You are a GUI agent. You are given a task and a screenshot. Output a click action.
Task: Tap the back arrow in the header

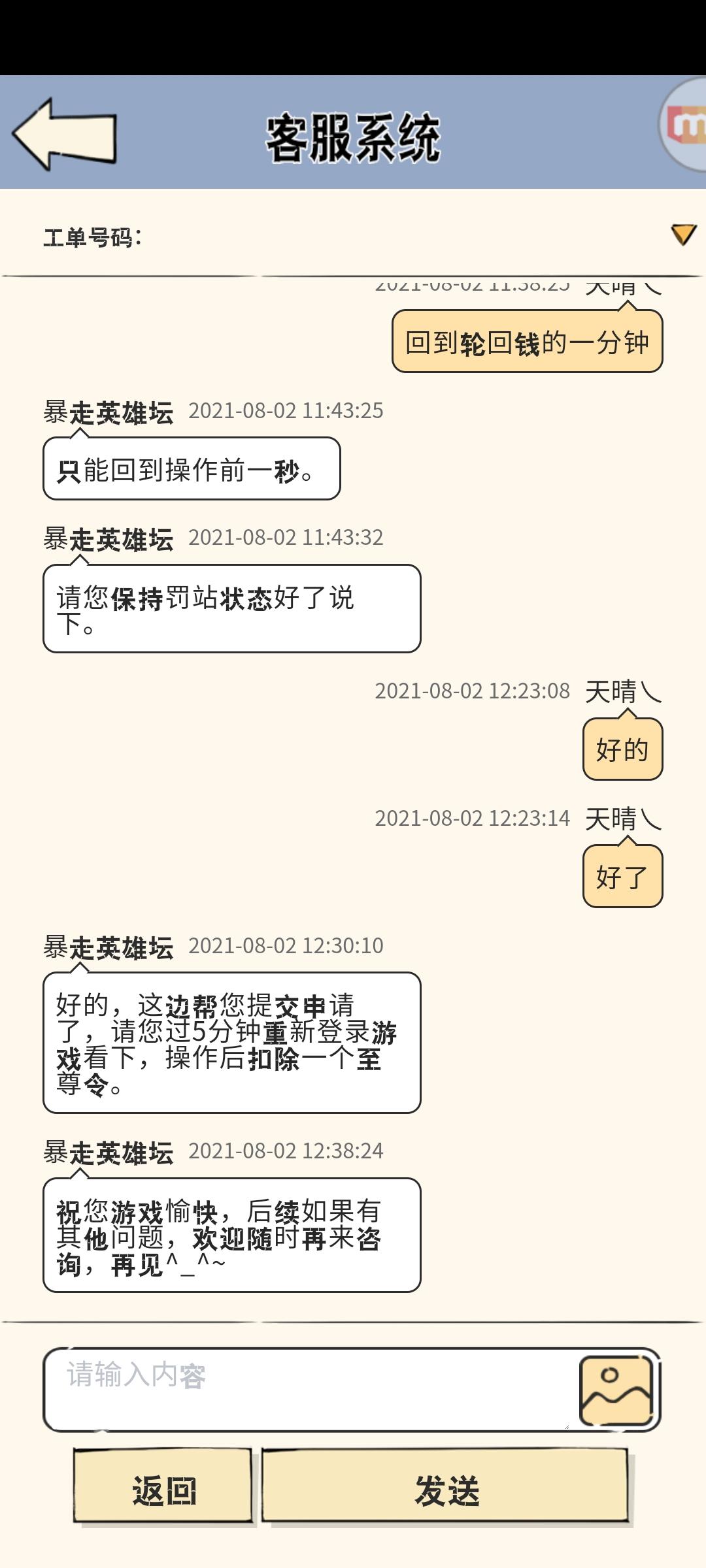tap(65, 134)
